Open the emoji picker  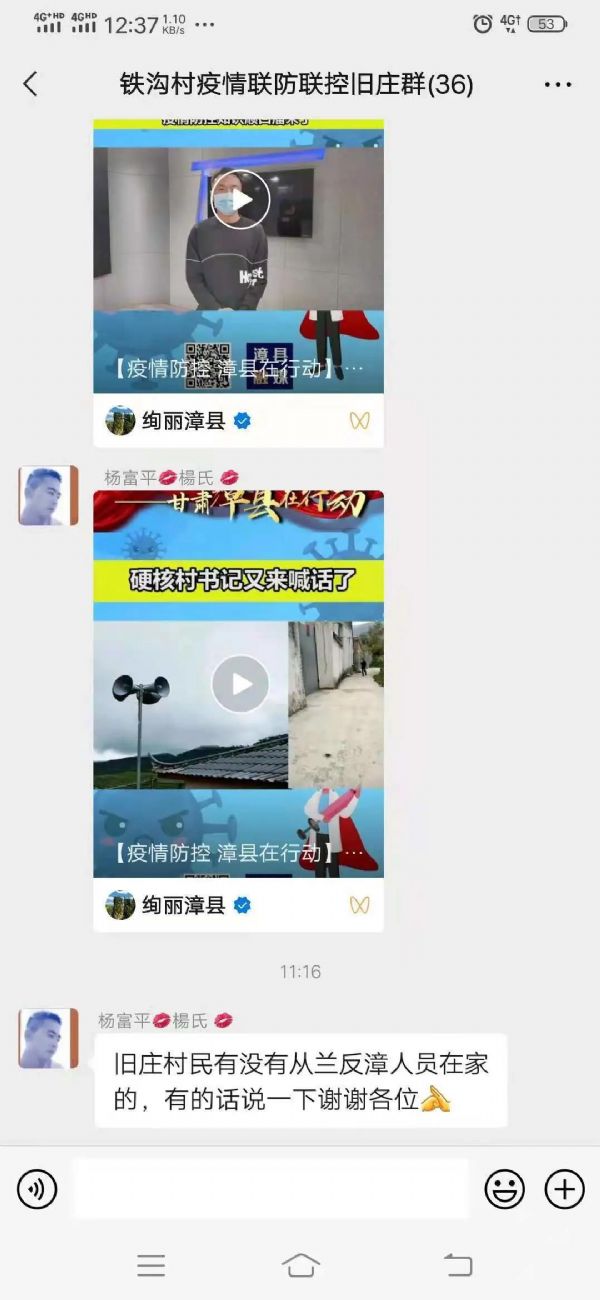505,1189
